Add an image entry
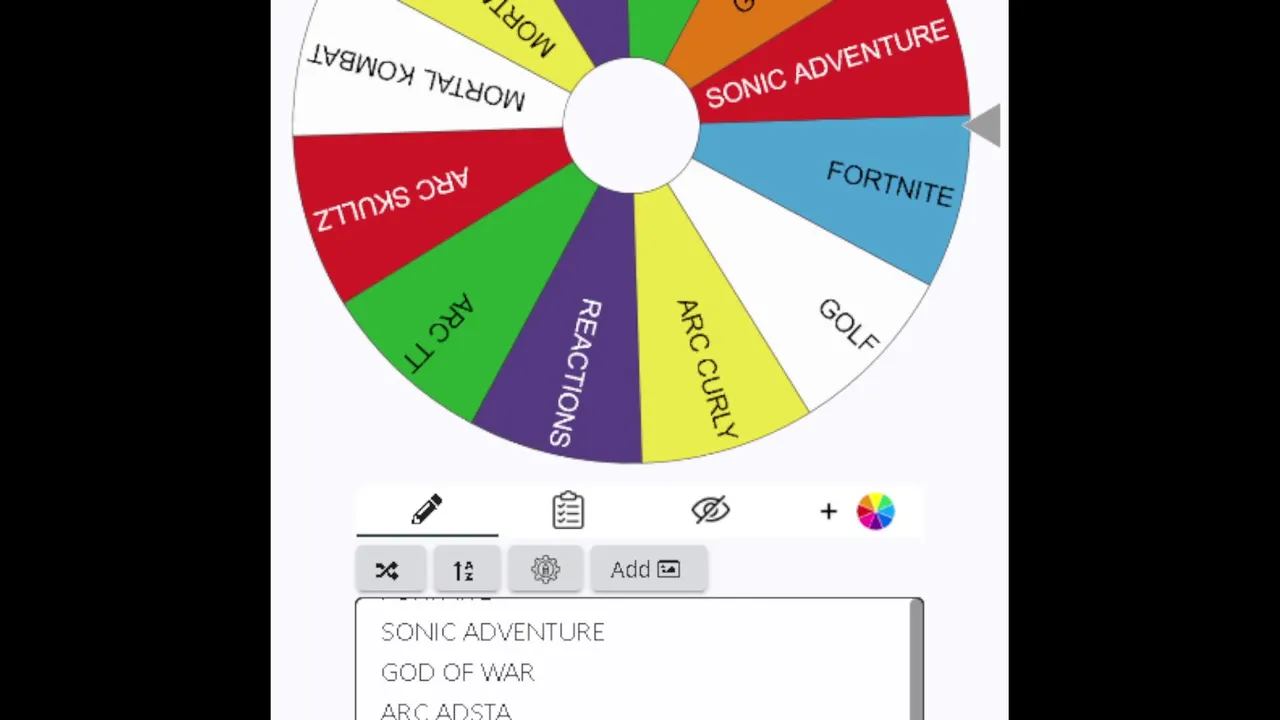The height and width of the screenshot is (720, 1280). (x=648, y=570)
